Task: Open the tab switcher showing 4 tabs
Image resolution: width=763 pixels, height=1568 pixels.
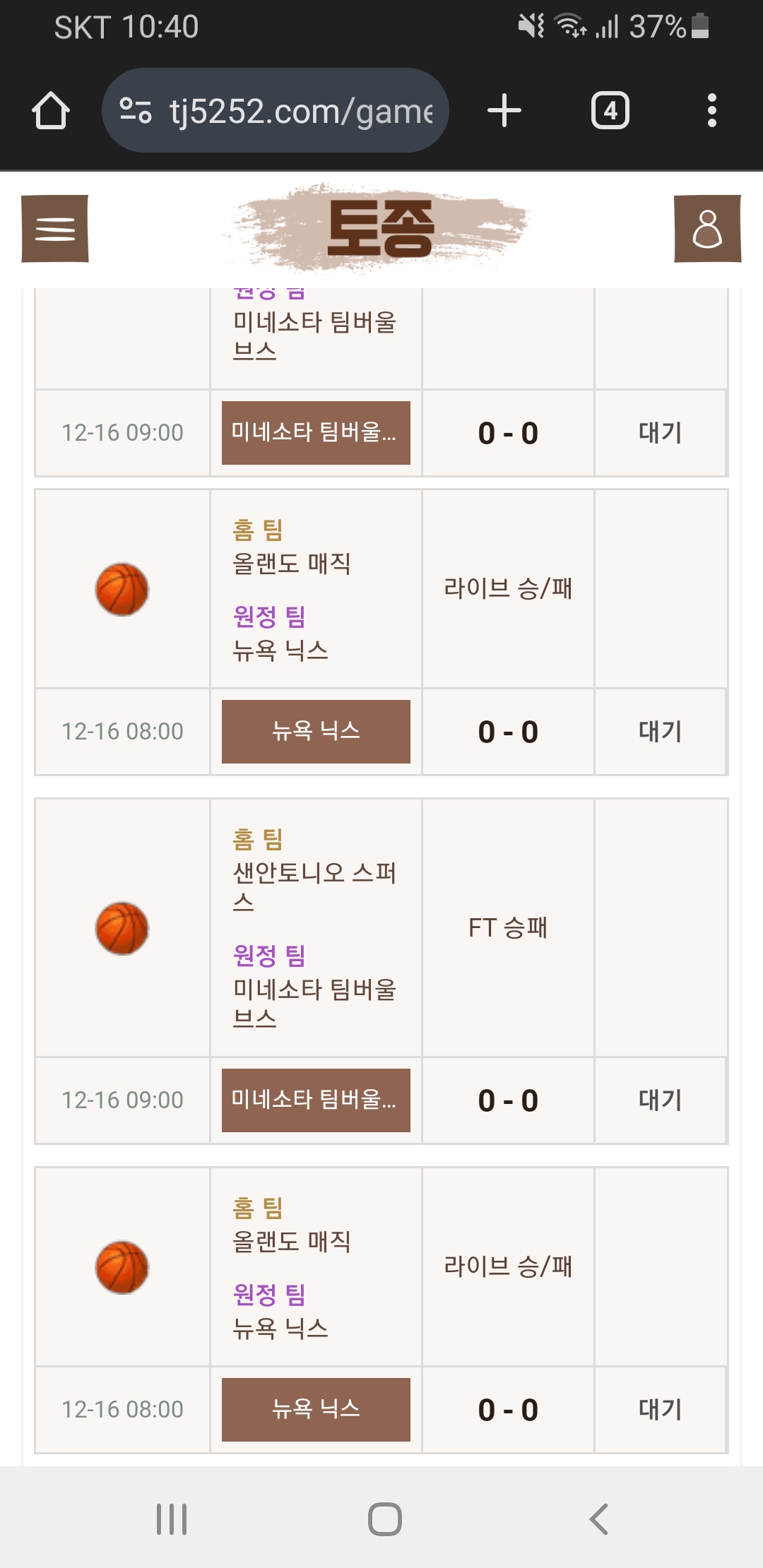Action: [x=610, y=111]
